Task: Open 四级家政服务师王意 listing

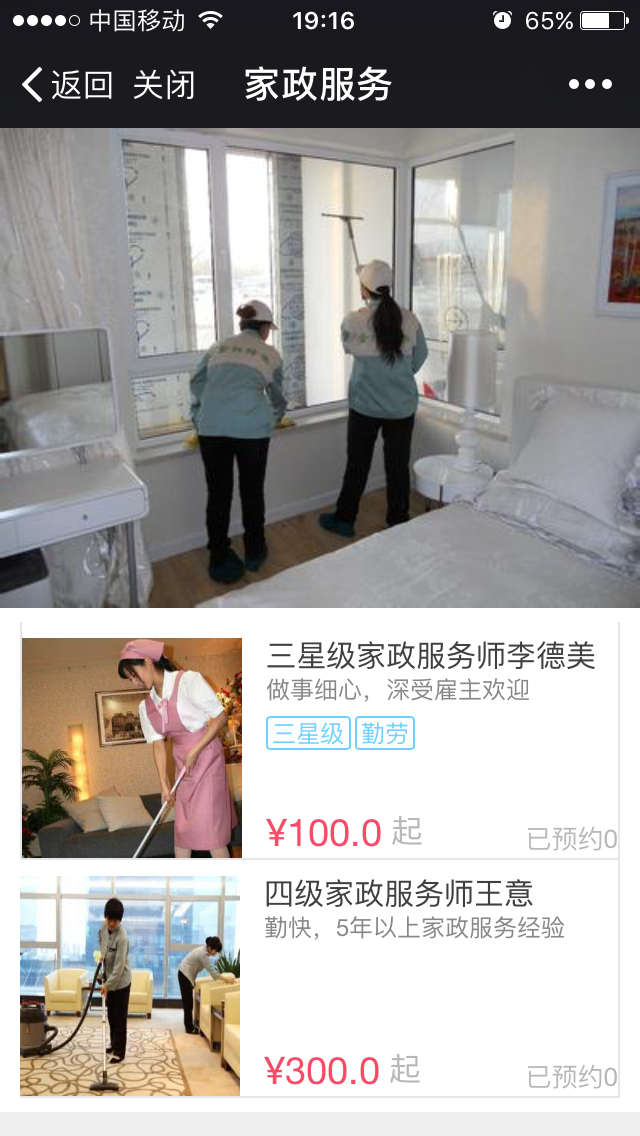Action: coord(398,893)
